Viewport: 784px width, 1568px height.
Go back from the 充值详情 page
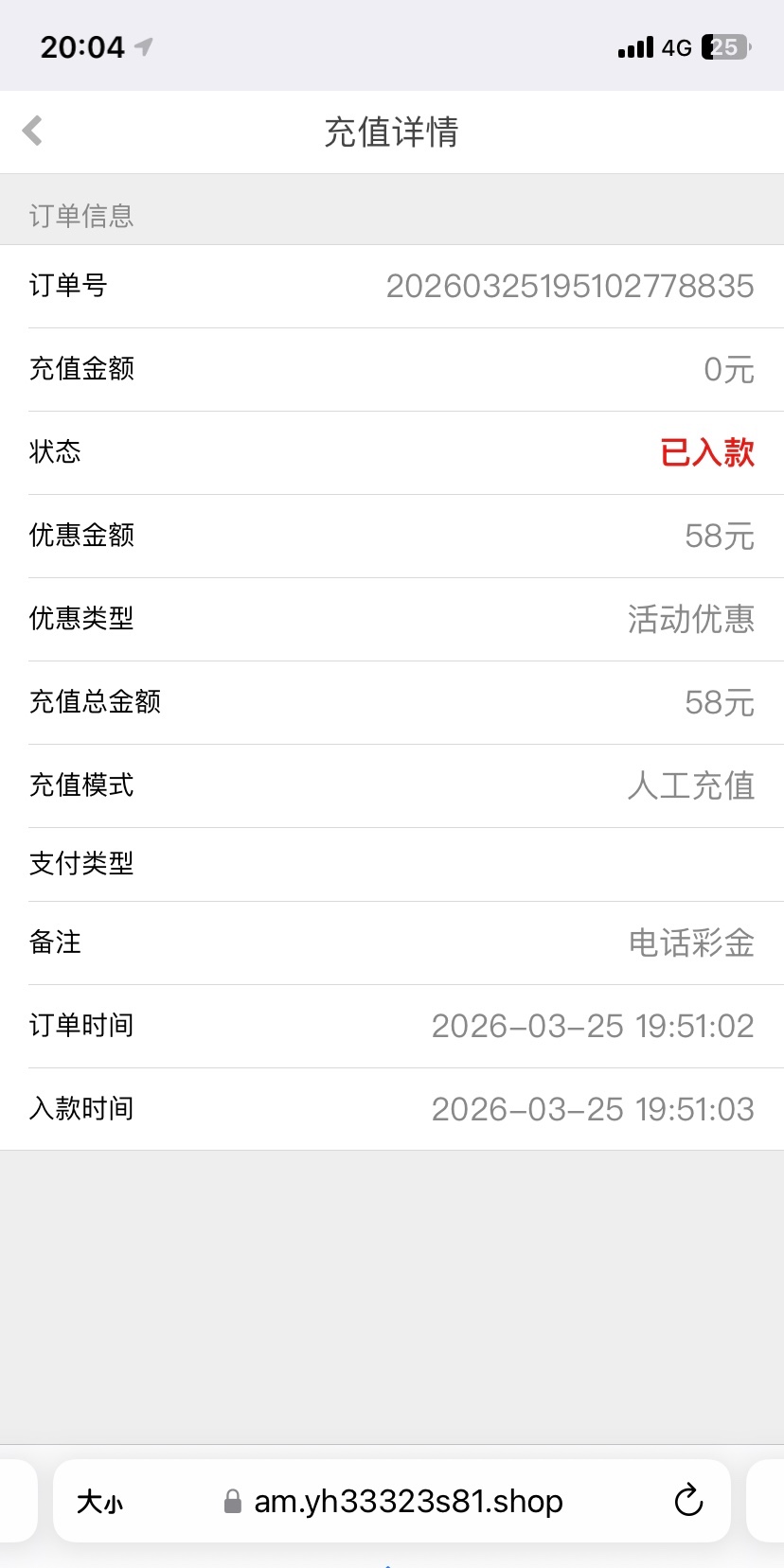point(33,131)
